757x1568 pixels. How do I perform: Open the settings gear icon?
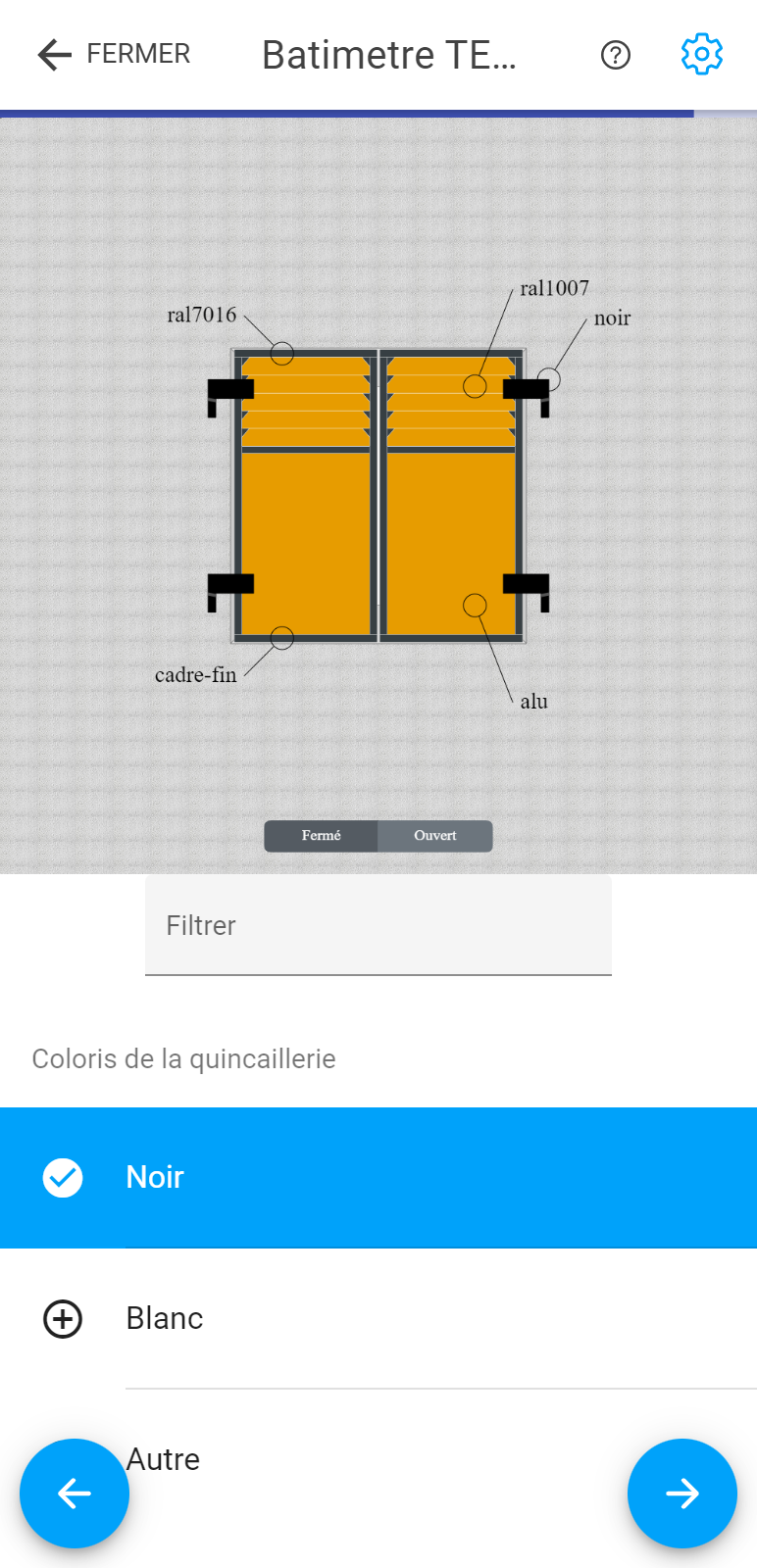click(701, 55)
